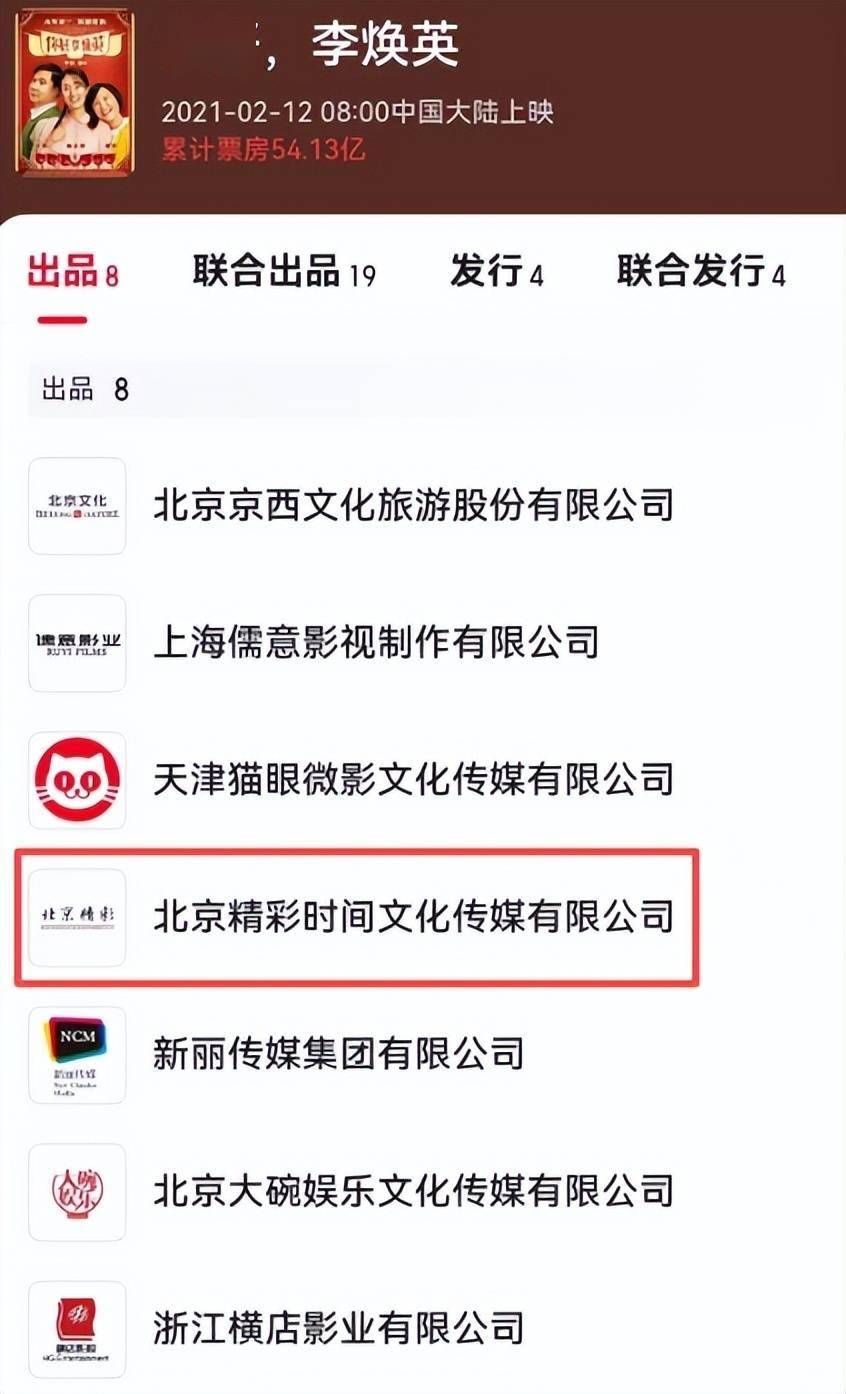This screenshot has width=846, height=1394.
Task: Open 新丽传媒集团有限公司 row
Action: coord(338,1054)
